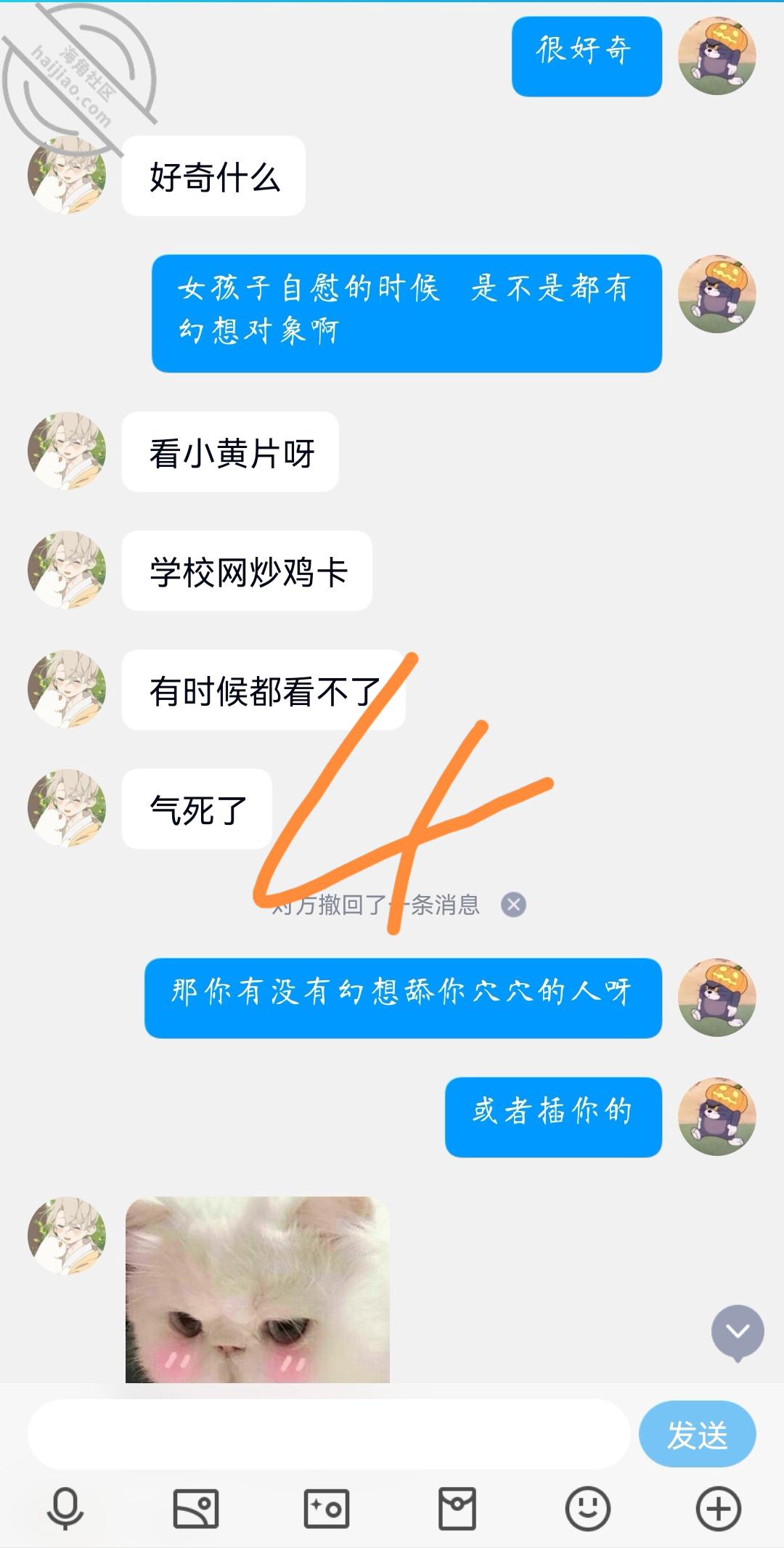Open the sender's avatar beside 好奇什么
Viewport: 784px width, 1548px height.
coord(67,175)
